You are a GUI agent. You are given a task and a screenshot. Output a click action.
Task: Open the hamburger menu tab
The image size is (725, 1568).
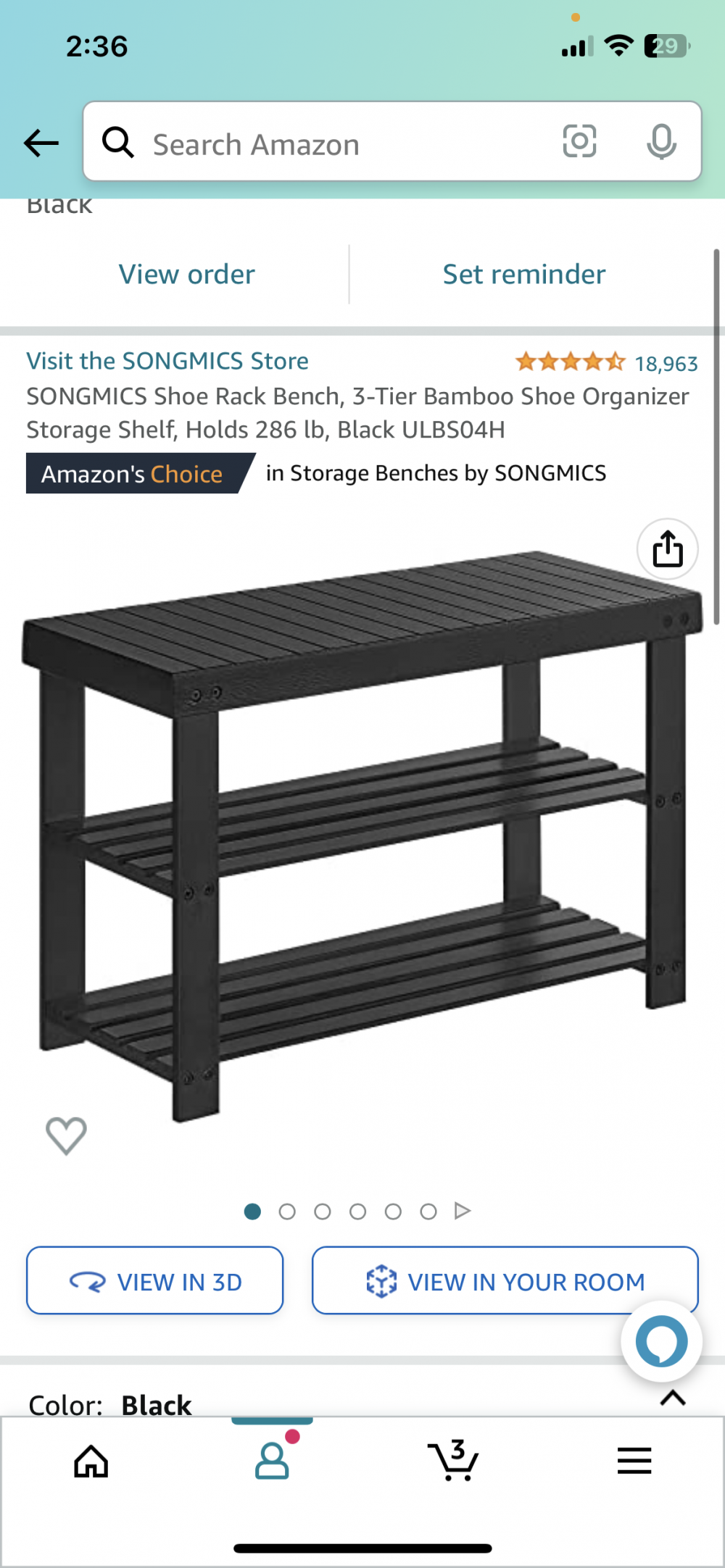tap(634, 1461)
